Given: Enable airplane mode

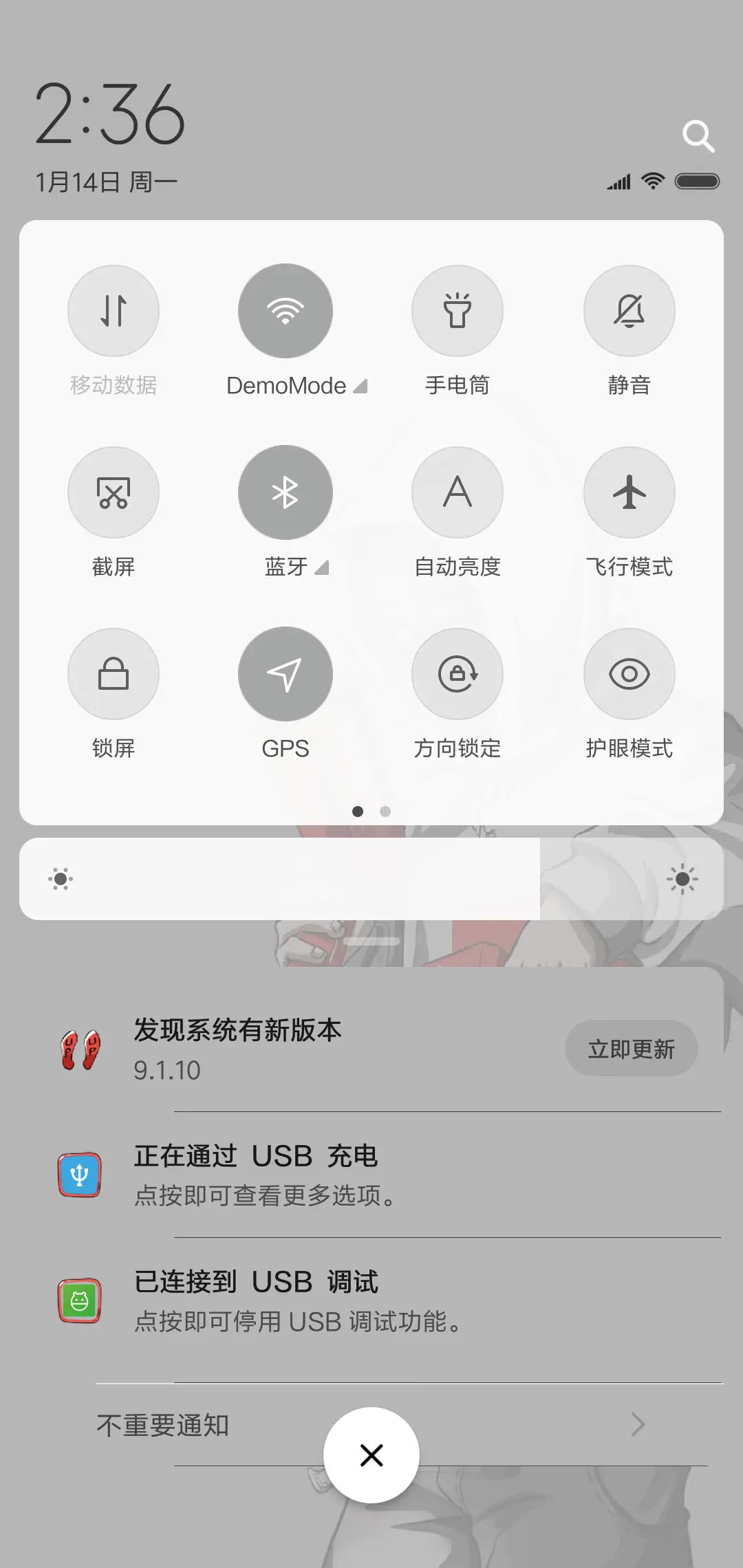Looking at the screenshot, I should click(629, 492).
